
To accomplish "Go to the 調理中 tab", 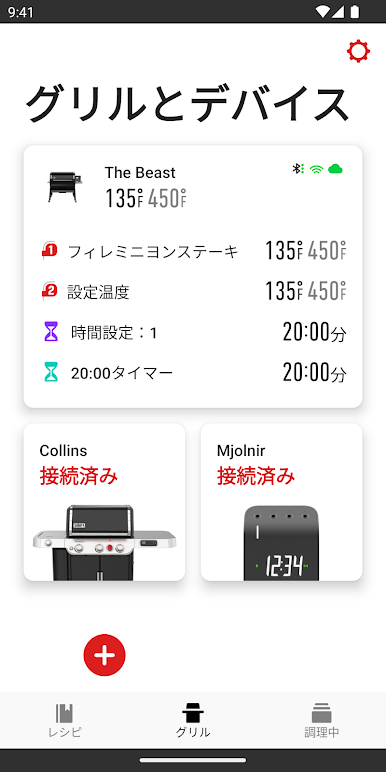I will [x=322, y=721].
